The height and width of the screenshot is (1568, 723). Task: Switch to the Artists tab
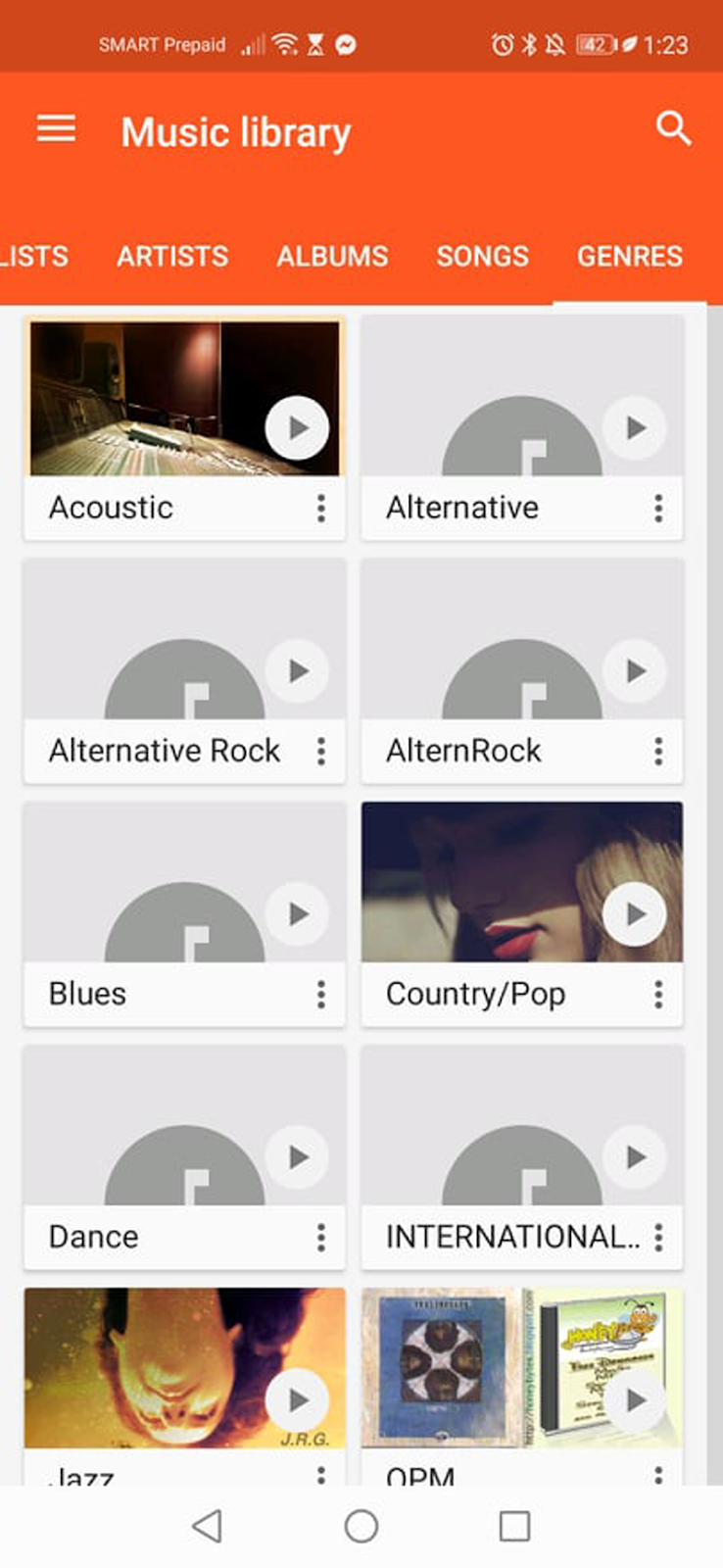[x=172, y=257]
